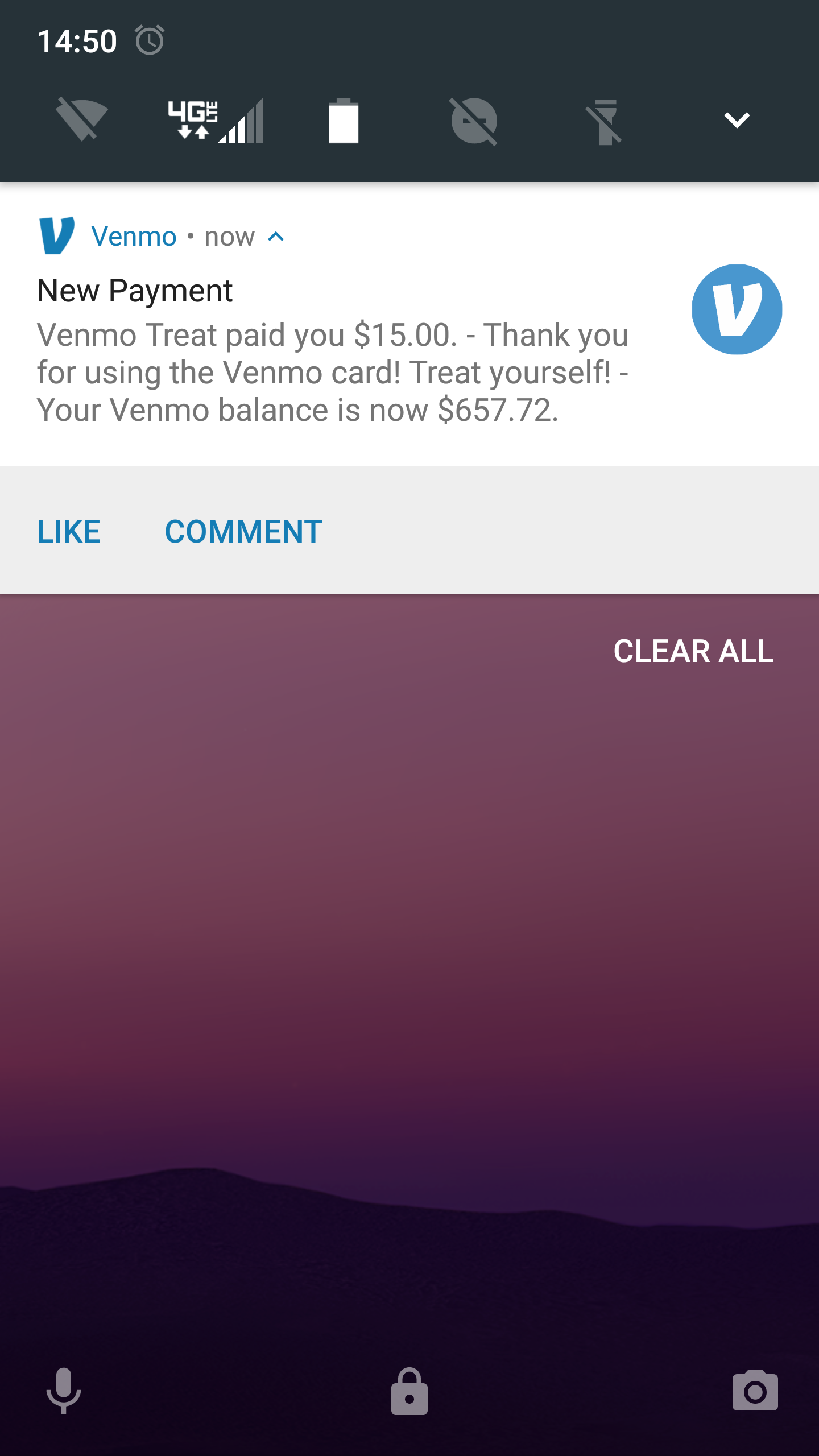Viewport: 819px width, 1456px height.
Task: Launch the camera shortcut
Action: point(755,1391)
